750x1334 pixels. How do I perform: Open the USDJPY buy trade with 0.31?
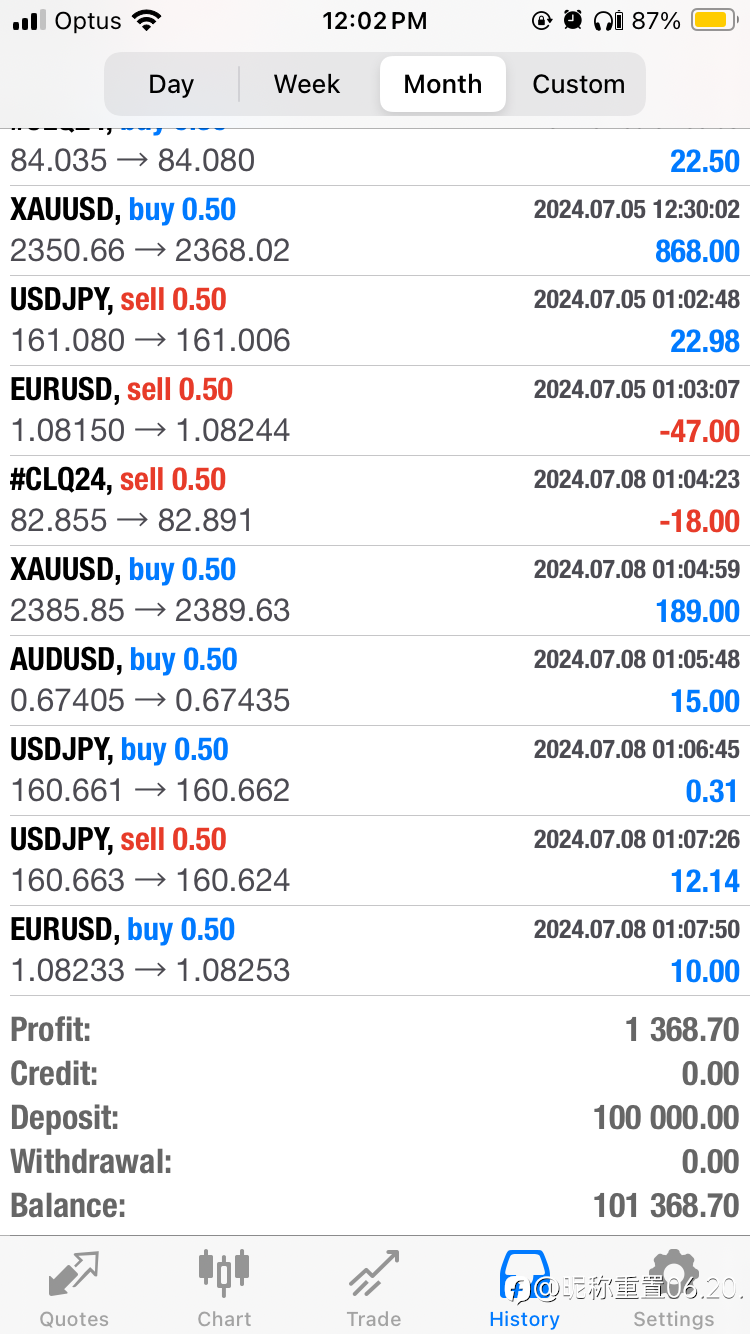(x=375, y=771)
